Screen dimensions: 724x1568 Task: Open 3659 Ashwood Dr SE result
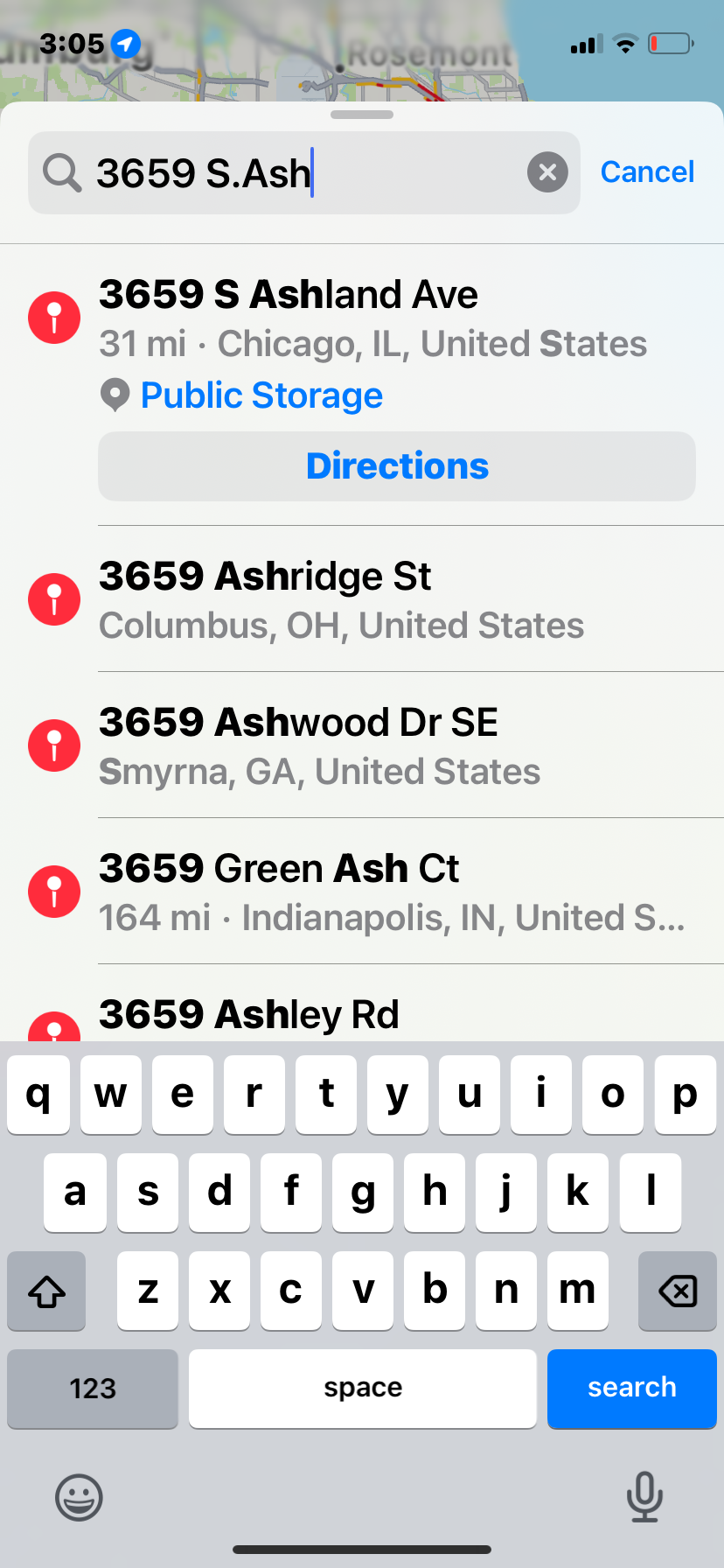[x=320, y=745]
